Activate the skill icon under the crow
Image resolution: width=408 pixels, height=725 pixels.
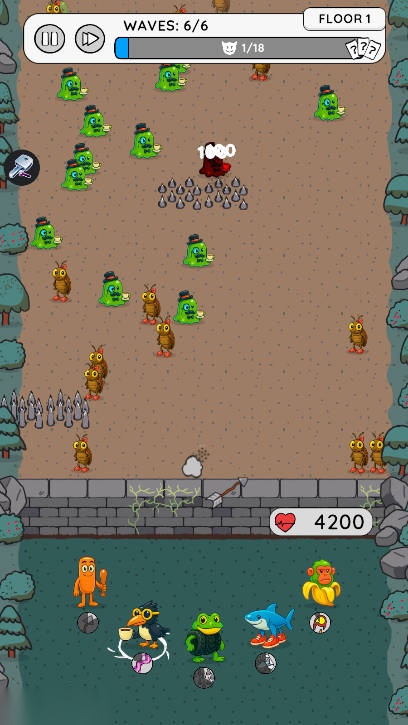[x=142, y=664]
